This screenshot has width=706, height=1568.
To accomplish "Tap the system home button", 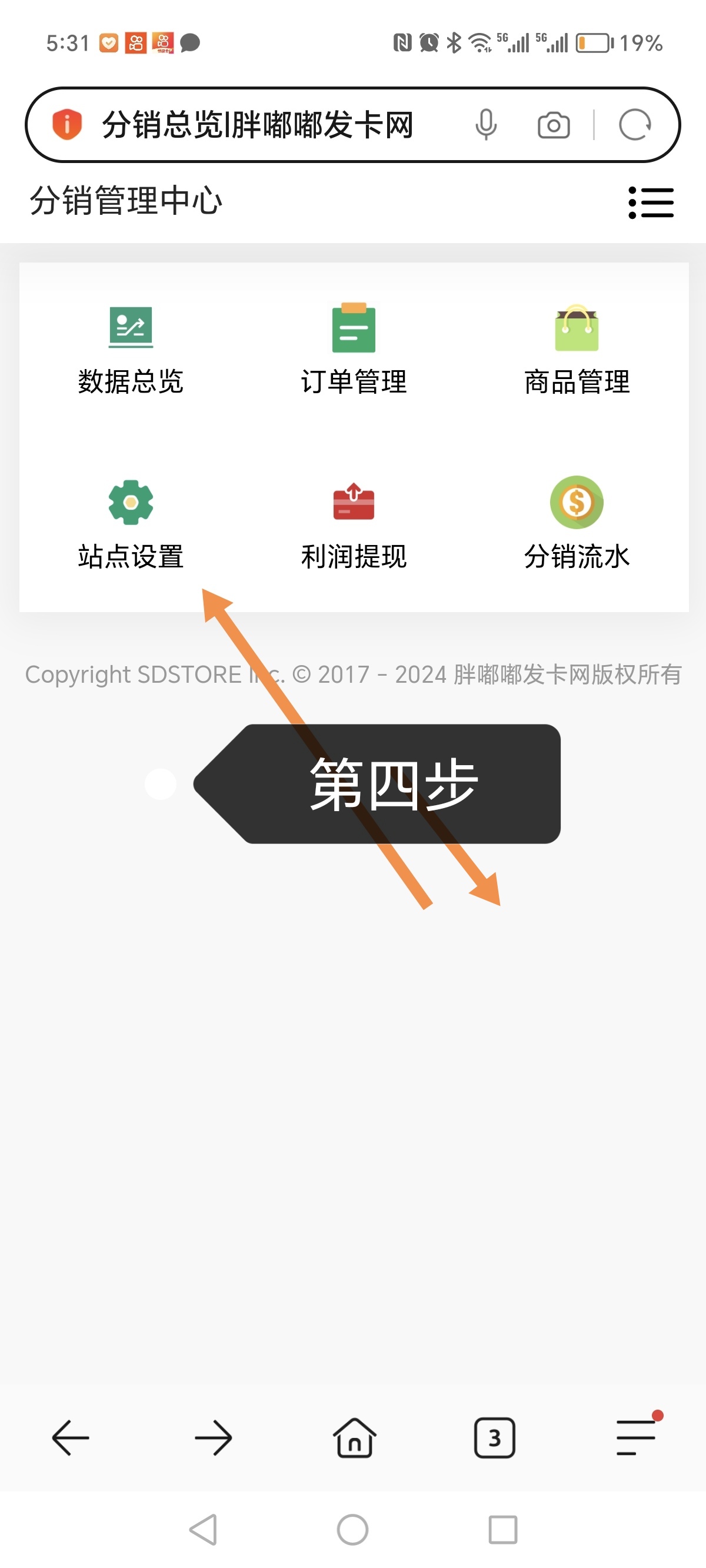I will pos(353,1529).
